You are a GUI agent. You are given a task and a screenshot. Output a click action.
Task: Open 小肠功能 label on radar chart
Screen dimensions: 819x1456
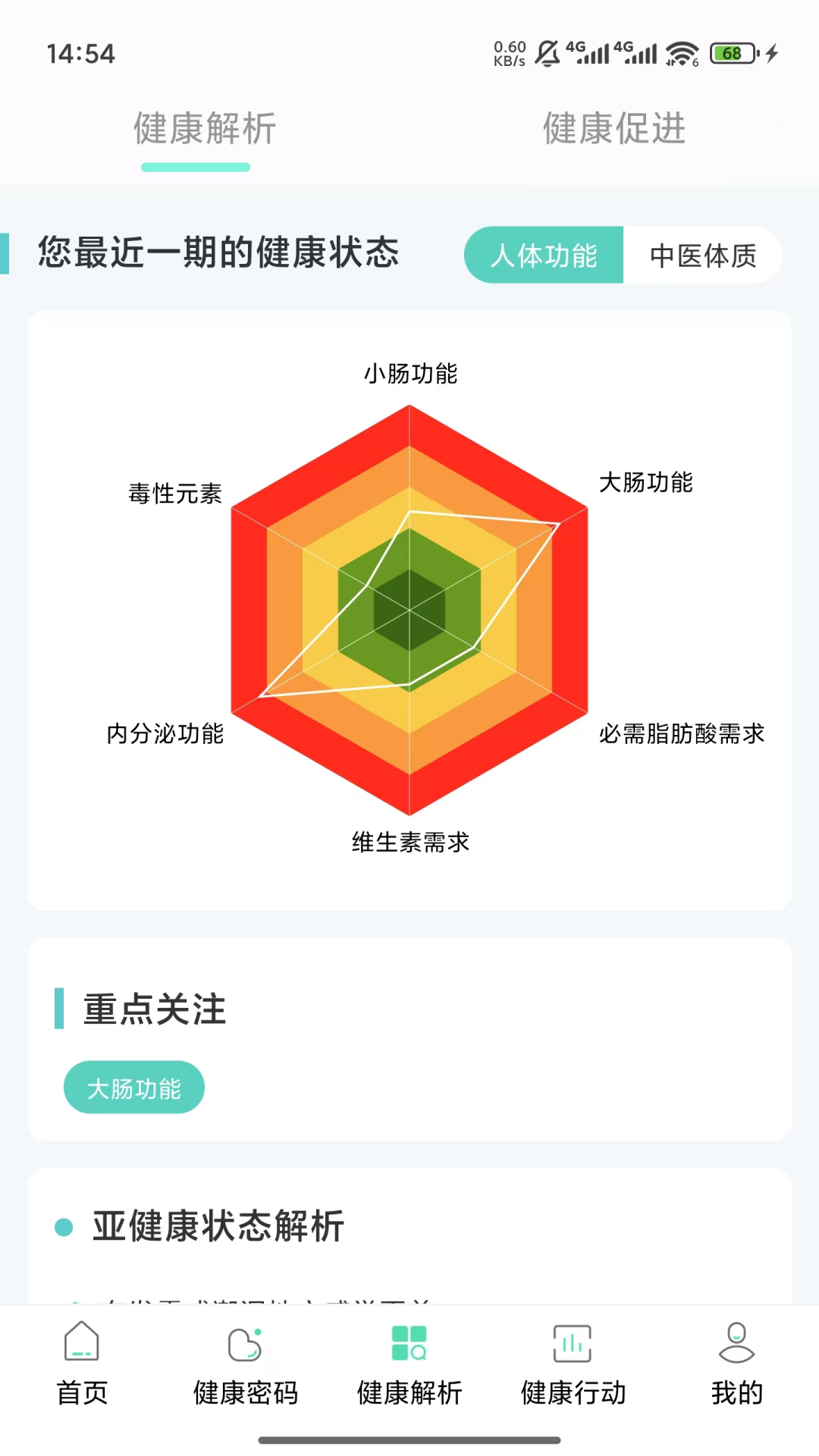click(x=409, y=374)
